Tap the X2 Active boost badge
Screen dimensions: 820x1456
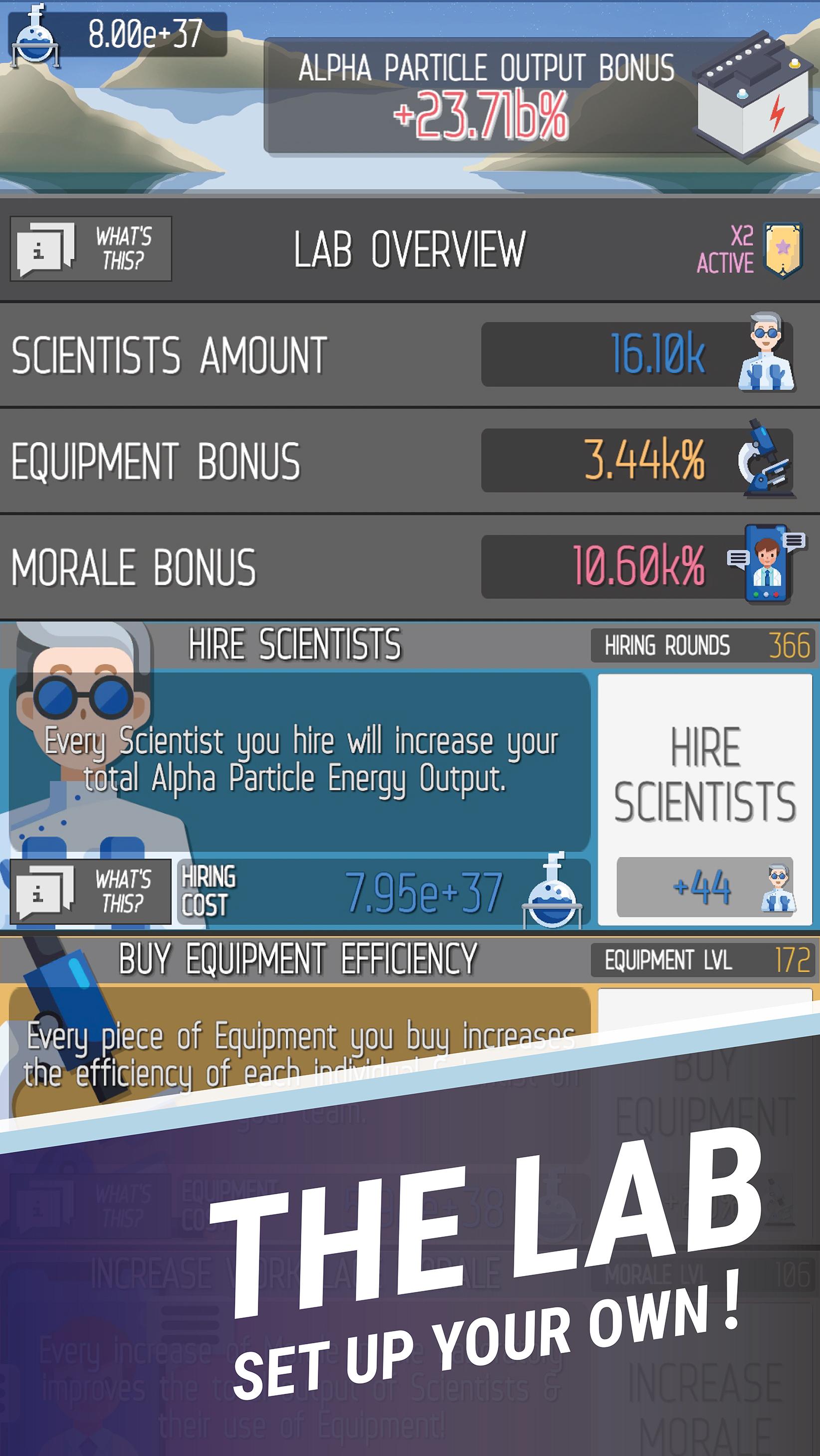[750, 249]
